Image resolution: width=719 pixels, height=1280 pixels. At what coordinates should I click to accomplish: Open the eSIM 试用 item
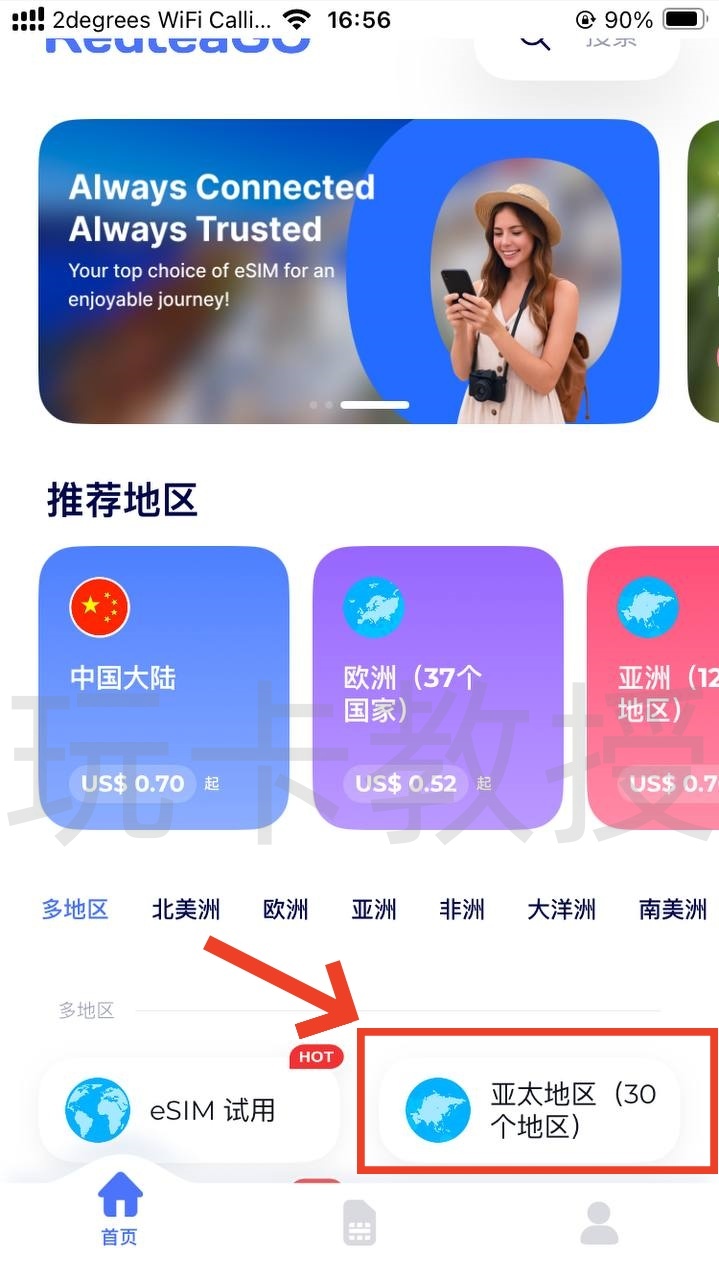click(190, 1110)
